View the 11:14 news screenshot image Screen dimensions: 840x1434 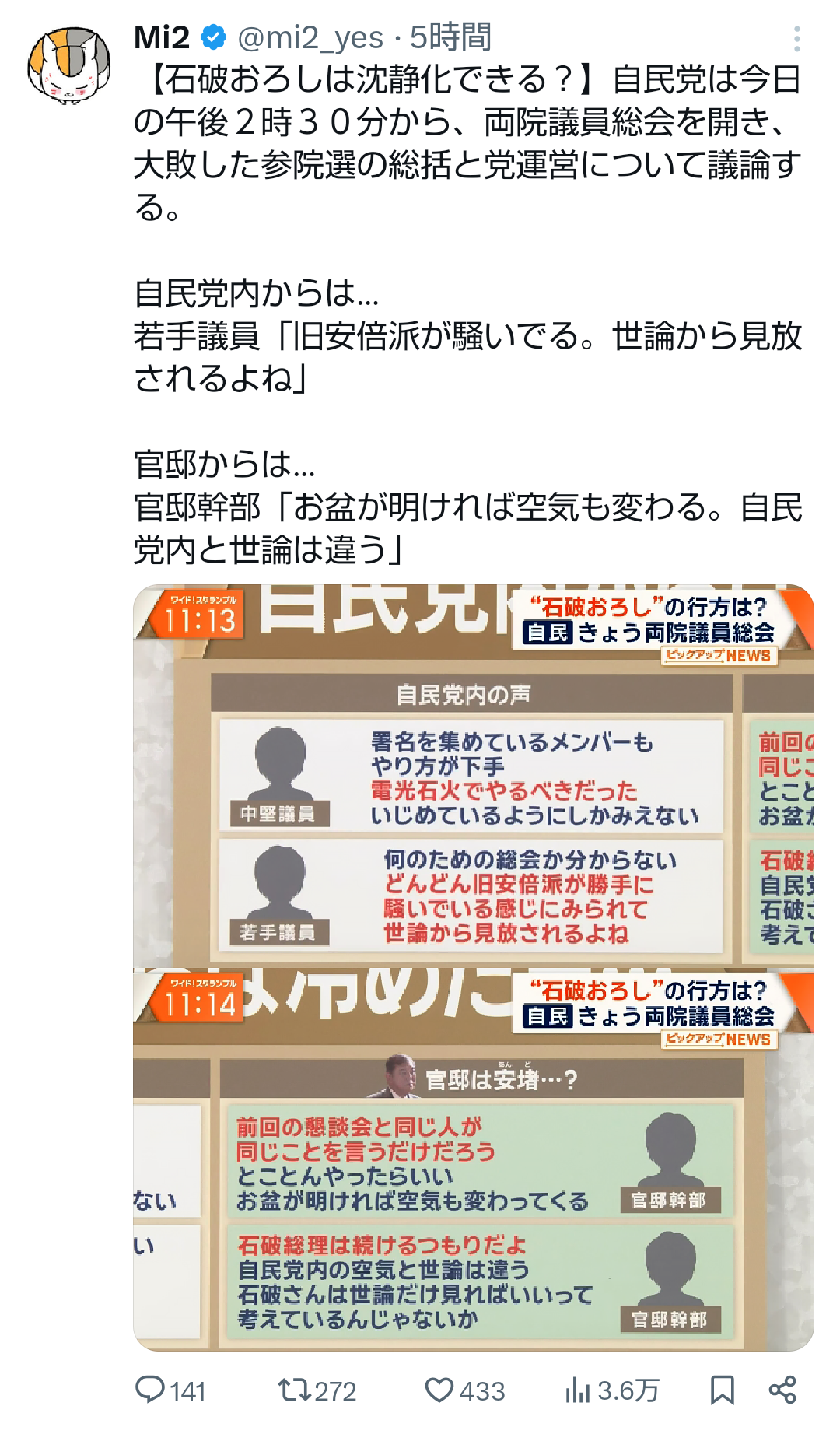click(x=473, y=1159)
